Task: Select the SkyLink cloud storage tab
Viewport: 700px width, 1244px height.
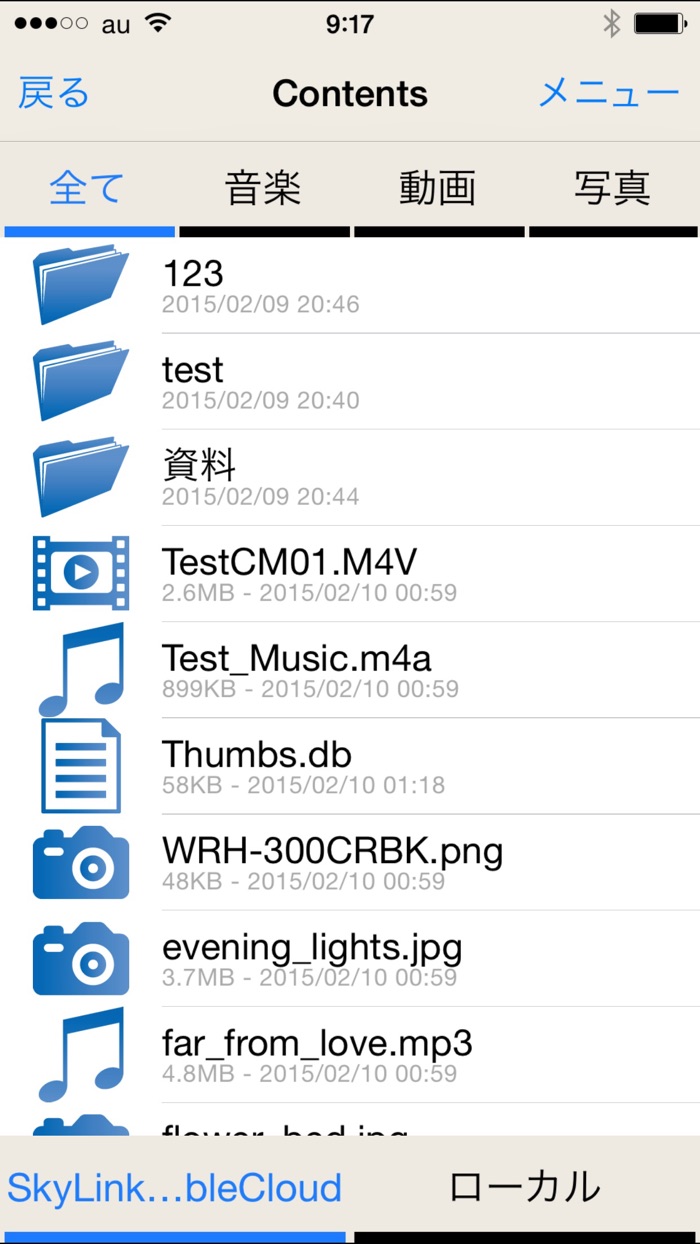Action: coord(174,1188)
